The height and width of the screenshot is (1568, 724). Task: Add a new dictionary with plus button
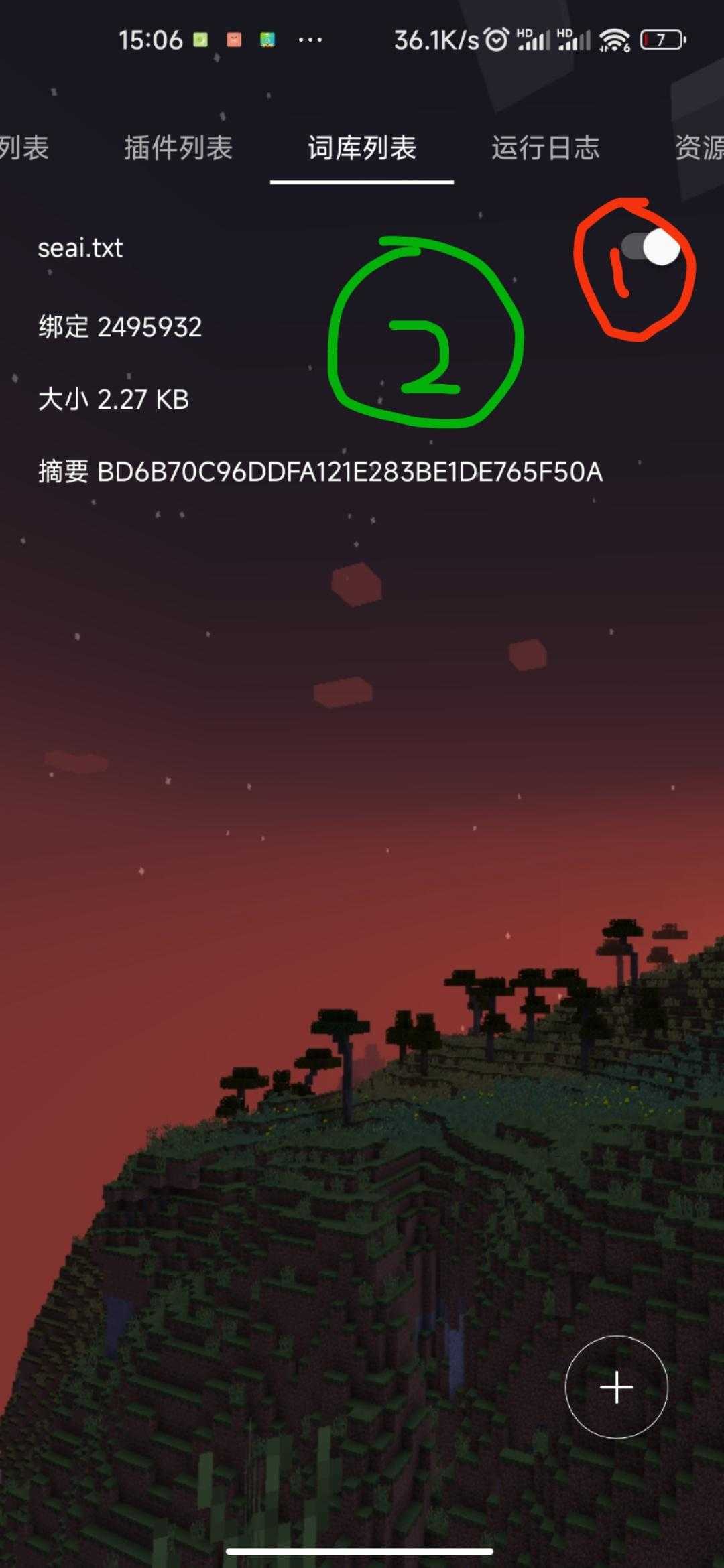point(616,1386)
